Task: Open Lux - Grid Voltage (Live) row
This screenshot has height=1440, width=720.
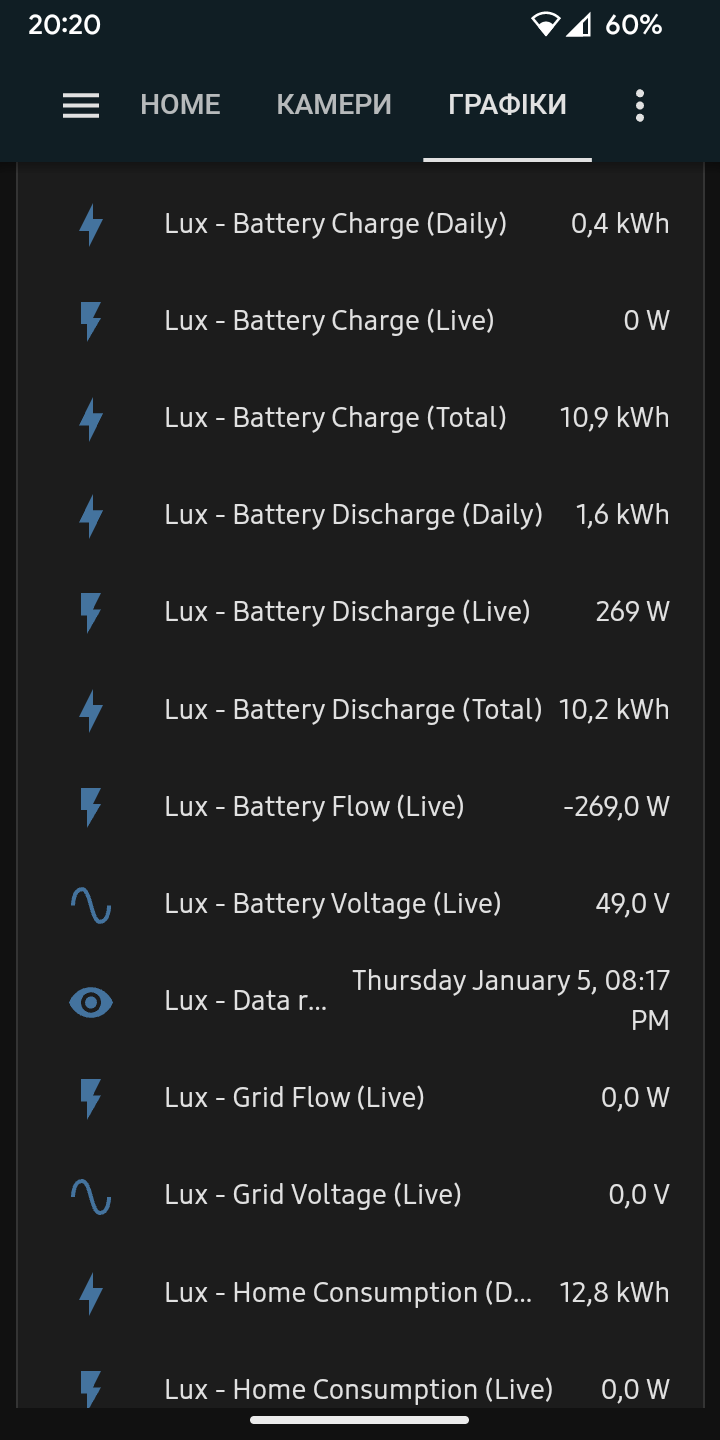Action: pos(313,1195)
